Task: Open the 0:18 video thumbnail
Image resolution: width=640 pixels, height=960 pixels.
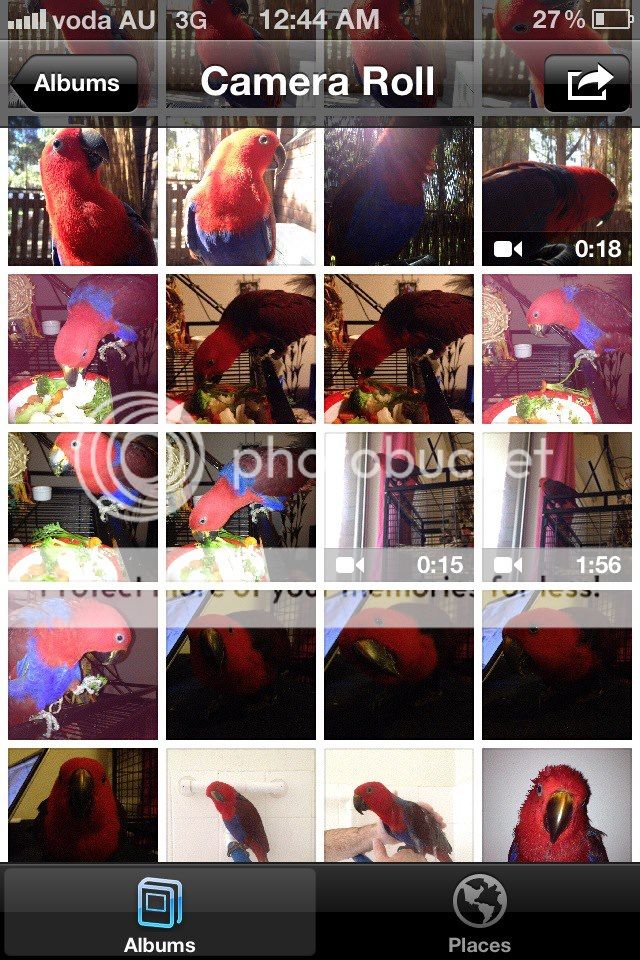Action: tap(557, 192)
